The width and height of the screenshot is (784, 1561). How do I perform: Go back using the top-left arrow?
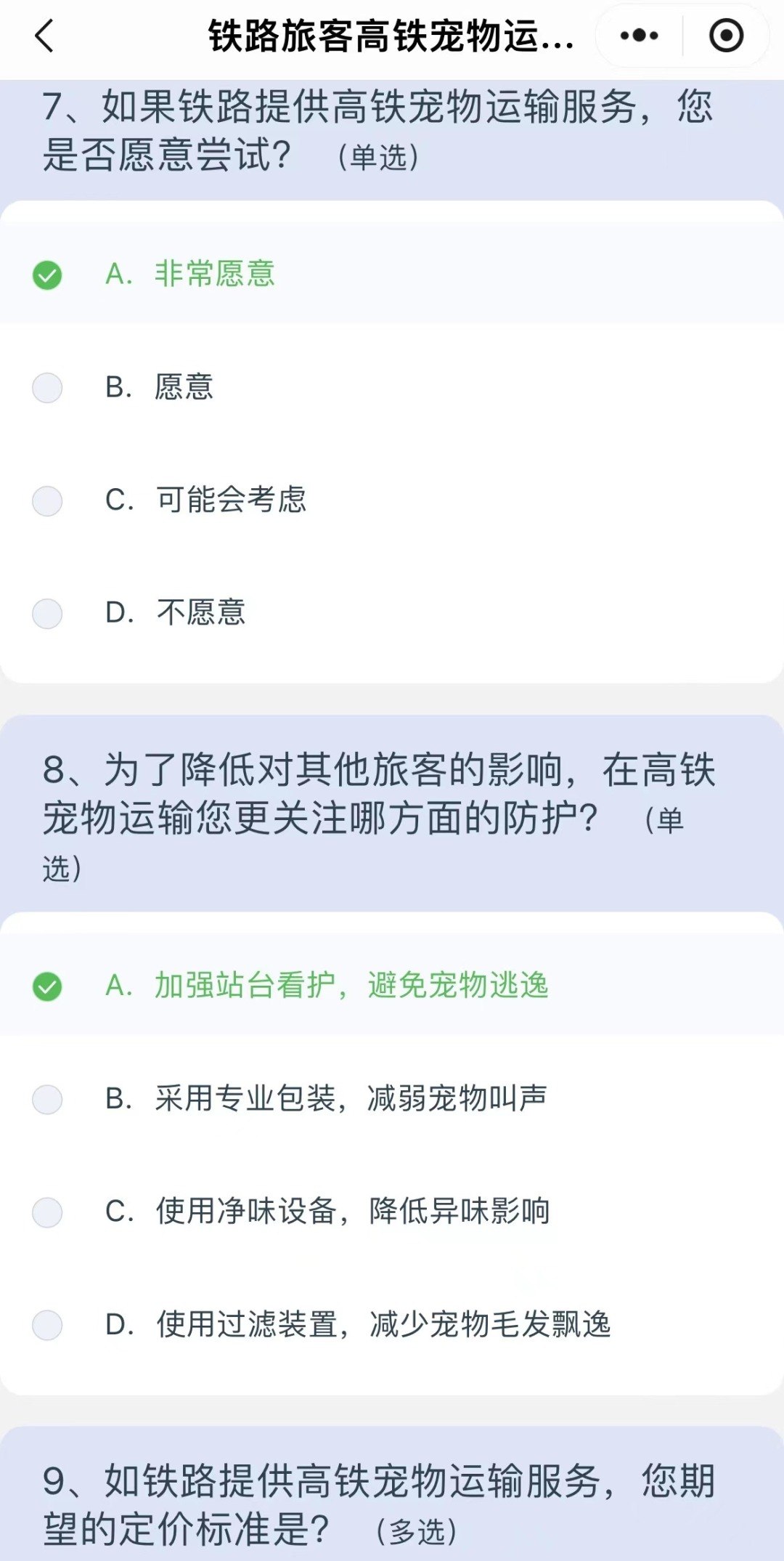tap(45, 36)
